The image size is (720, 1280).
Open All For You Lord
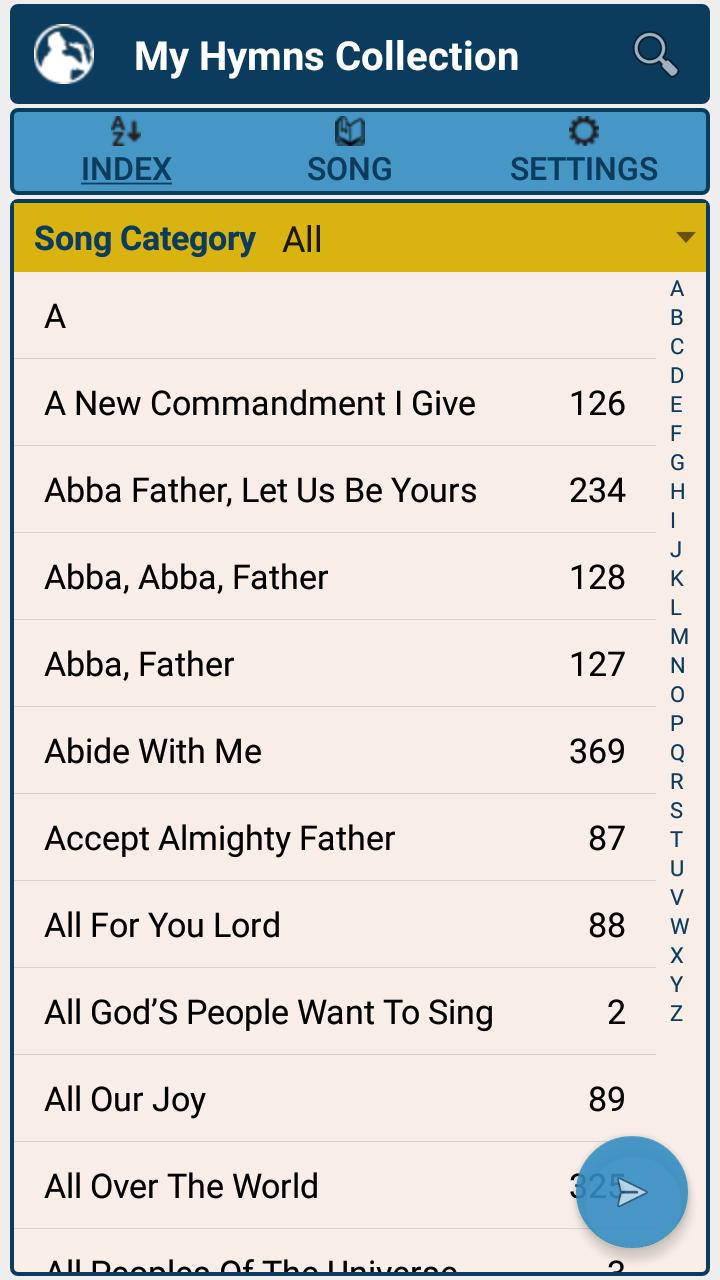(x=335, y=925)
